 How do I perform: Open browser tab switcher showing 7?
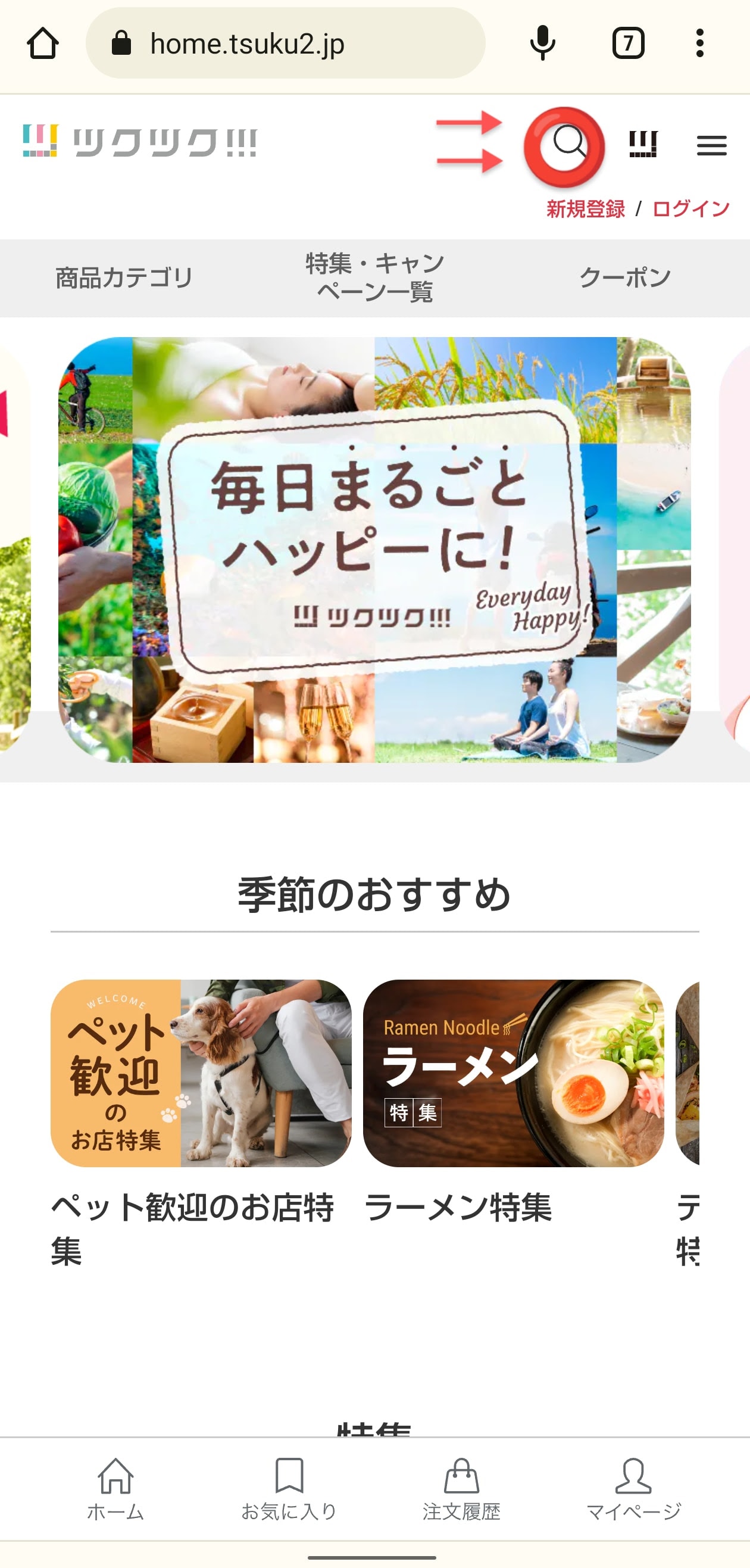[628, 43]
